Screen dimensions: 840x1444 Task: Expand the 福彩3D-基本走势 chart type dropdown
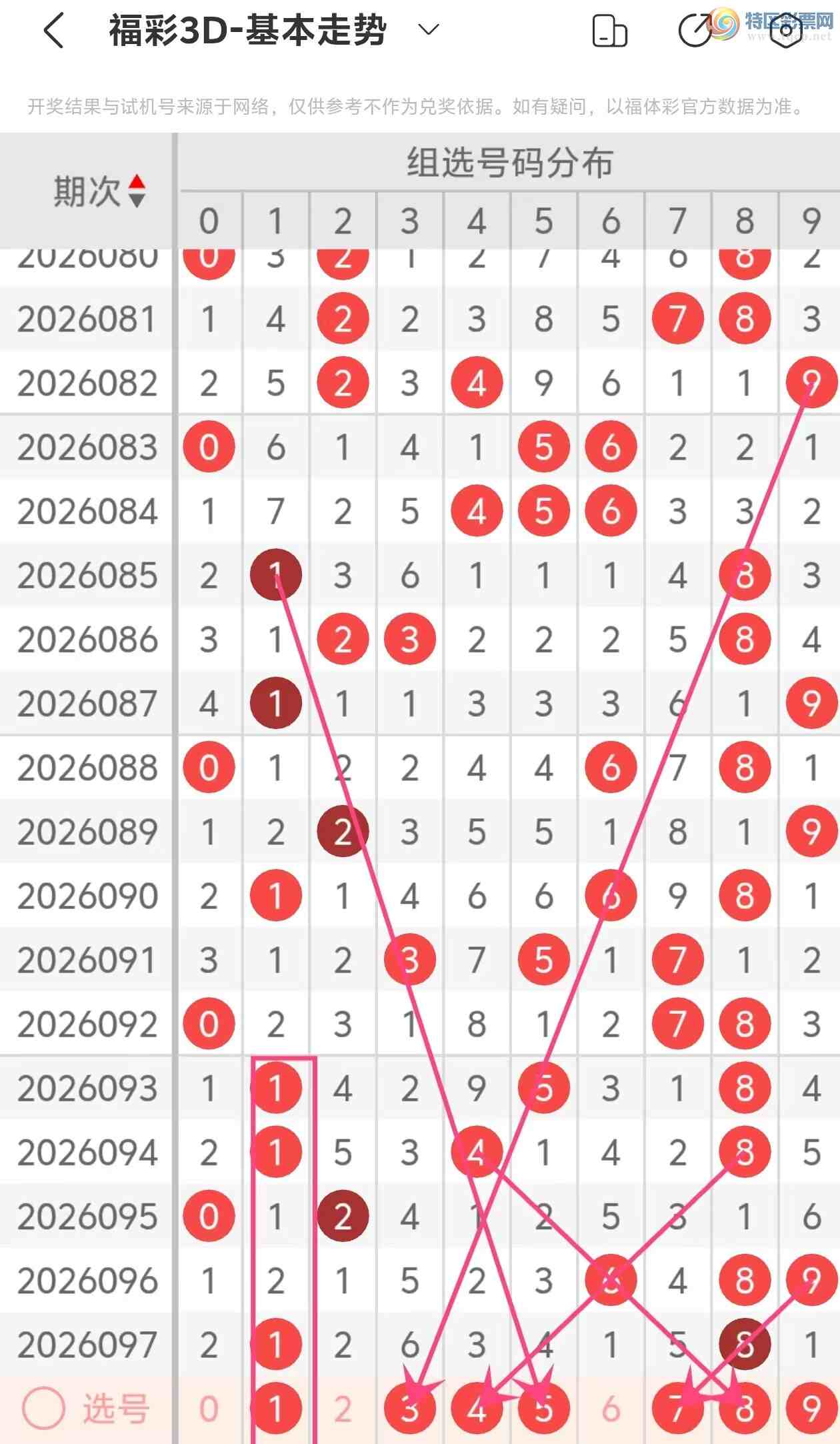(428, 29)
